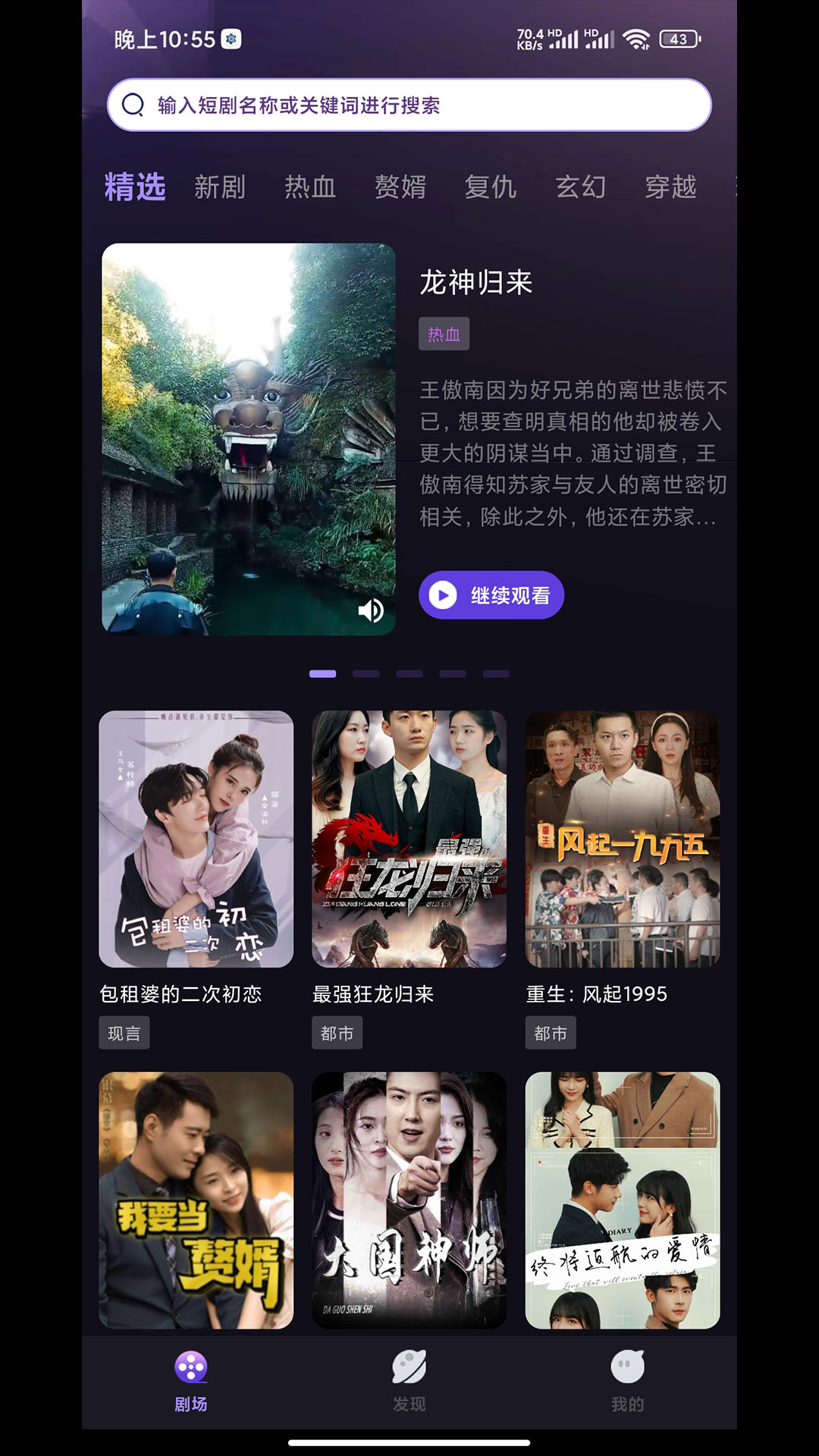View the drama 重生：风起1995
This screenshot has height=1456, width=819.
pyautogui.click(x=623, y=839)
